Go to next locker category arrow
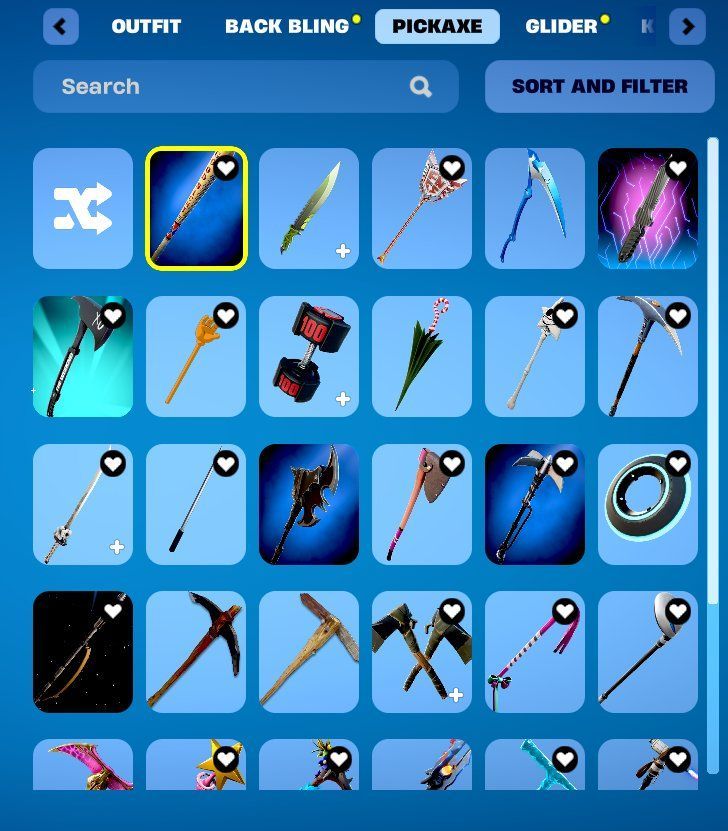Screen dimensions: 728x831 tap(687, 27)
